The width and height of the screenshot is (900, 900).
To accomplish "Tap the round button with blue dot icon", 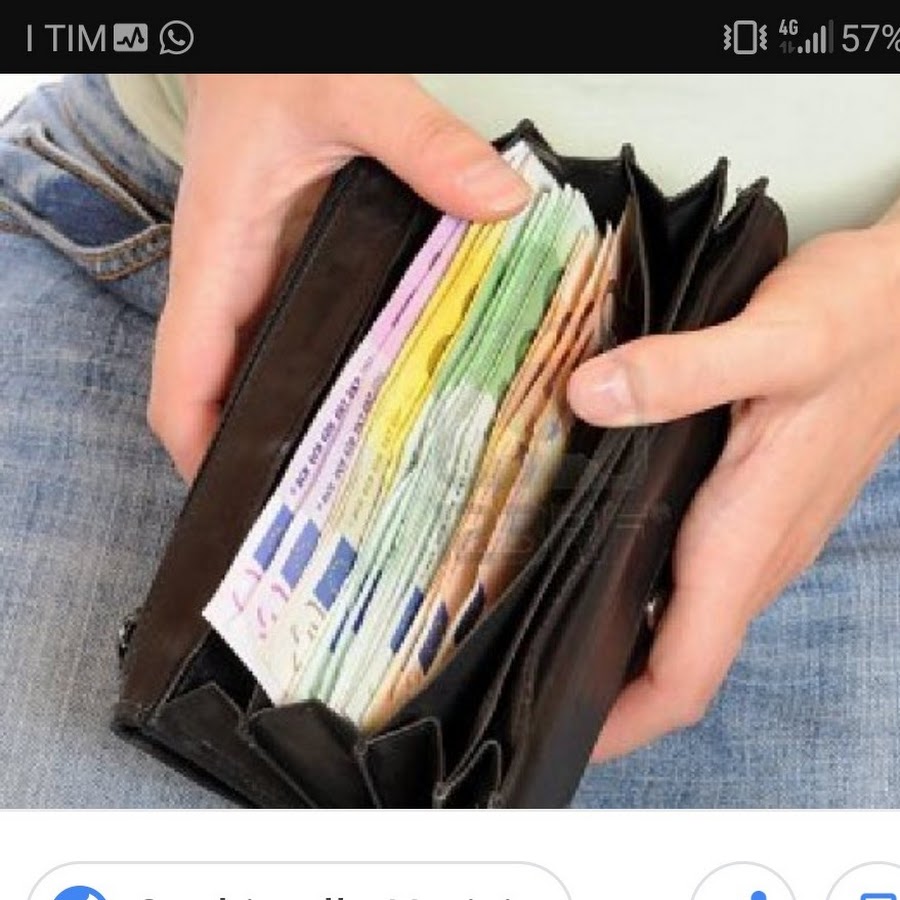I will [744, 886].
